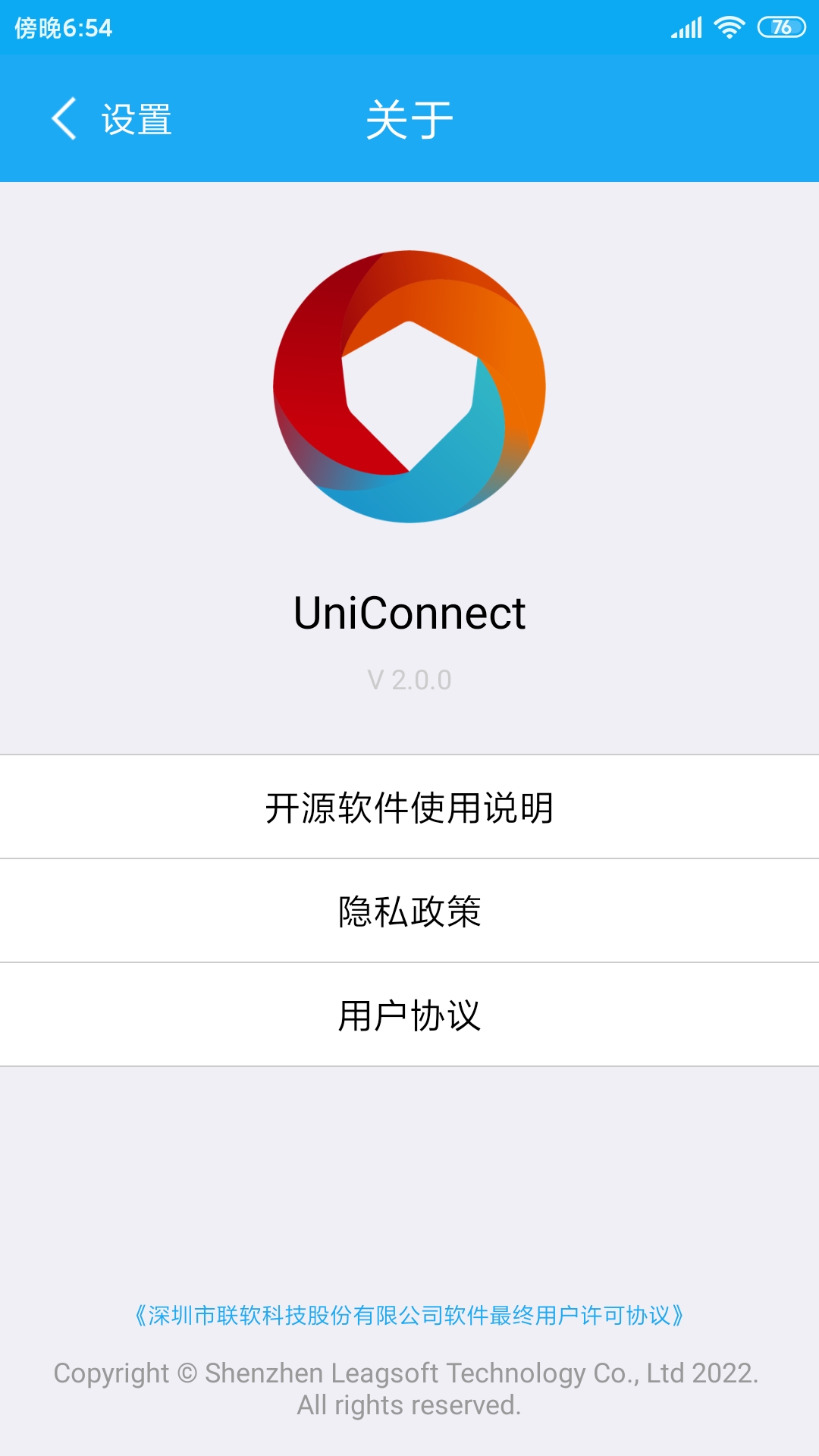819x1456 pixels.
Task: View the 用户协议 user agreement
Action: (x=409, y=1013)
